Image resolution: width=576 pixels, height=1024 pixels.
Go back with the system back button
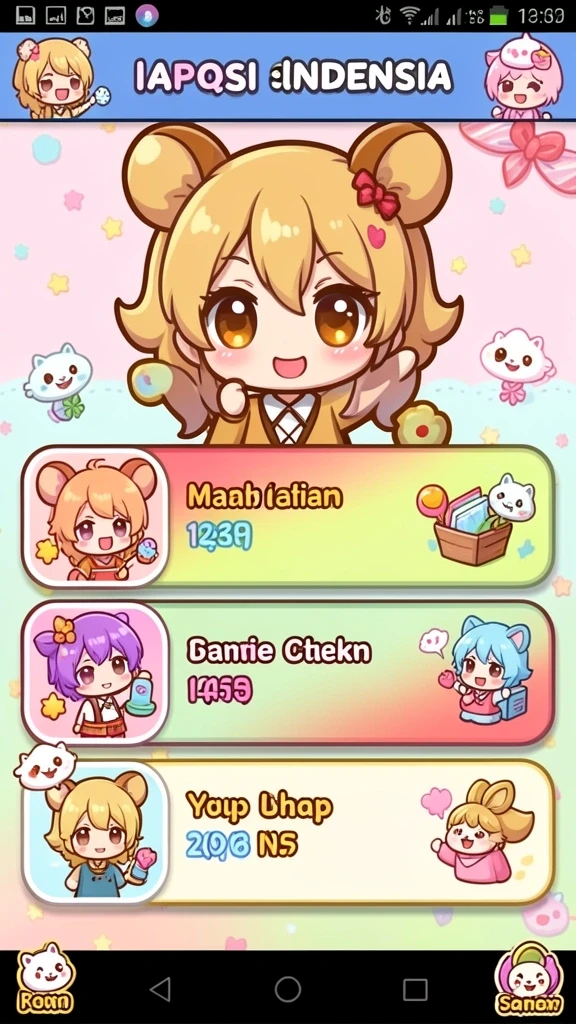pyautogui.click(x=160, y=989)
